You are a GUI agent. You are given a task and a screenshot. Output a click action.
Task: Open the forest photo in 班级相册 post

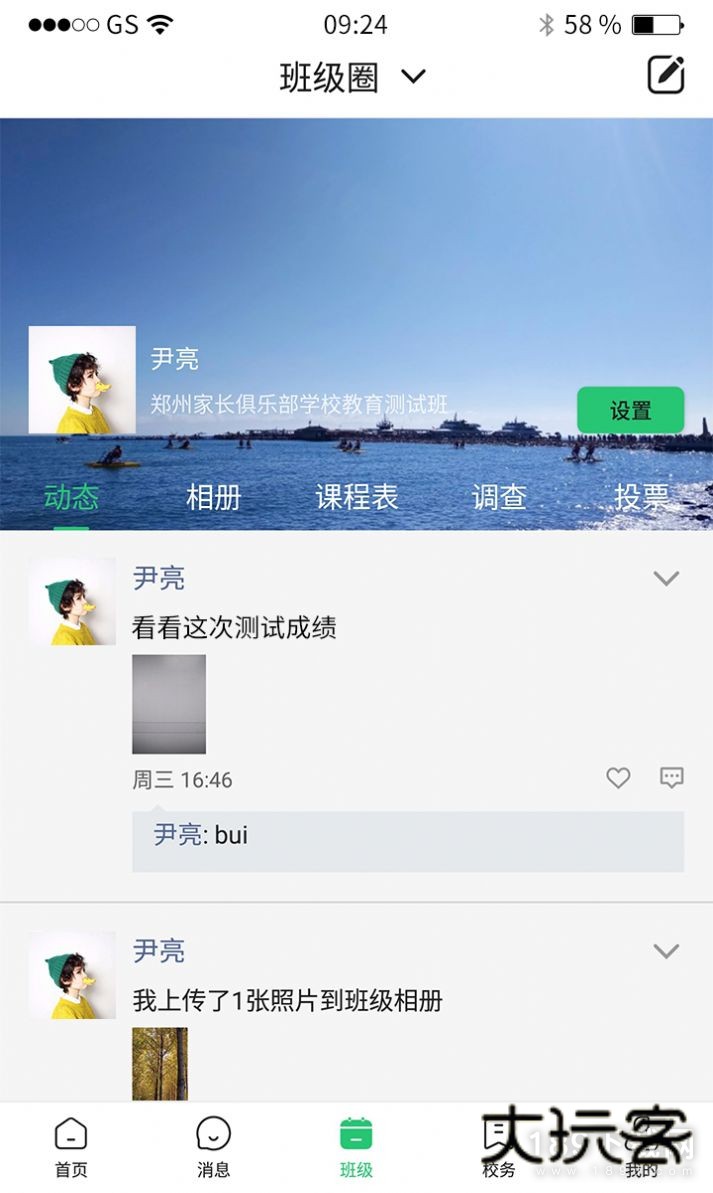160,1064
